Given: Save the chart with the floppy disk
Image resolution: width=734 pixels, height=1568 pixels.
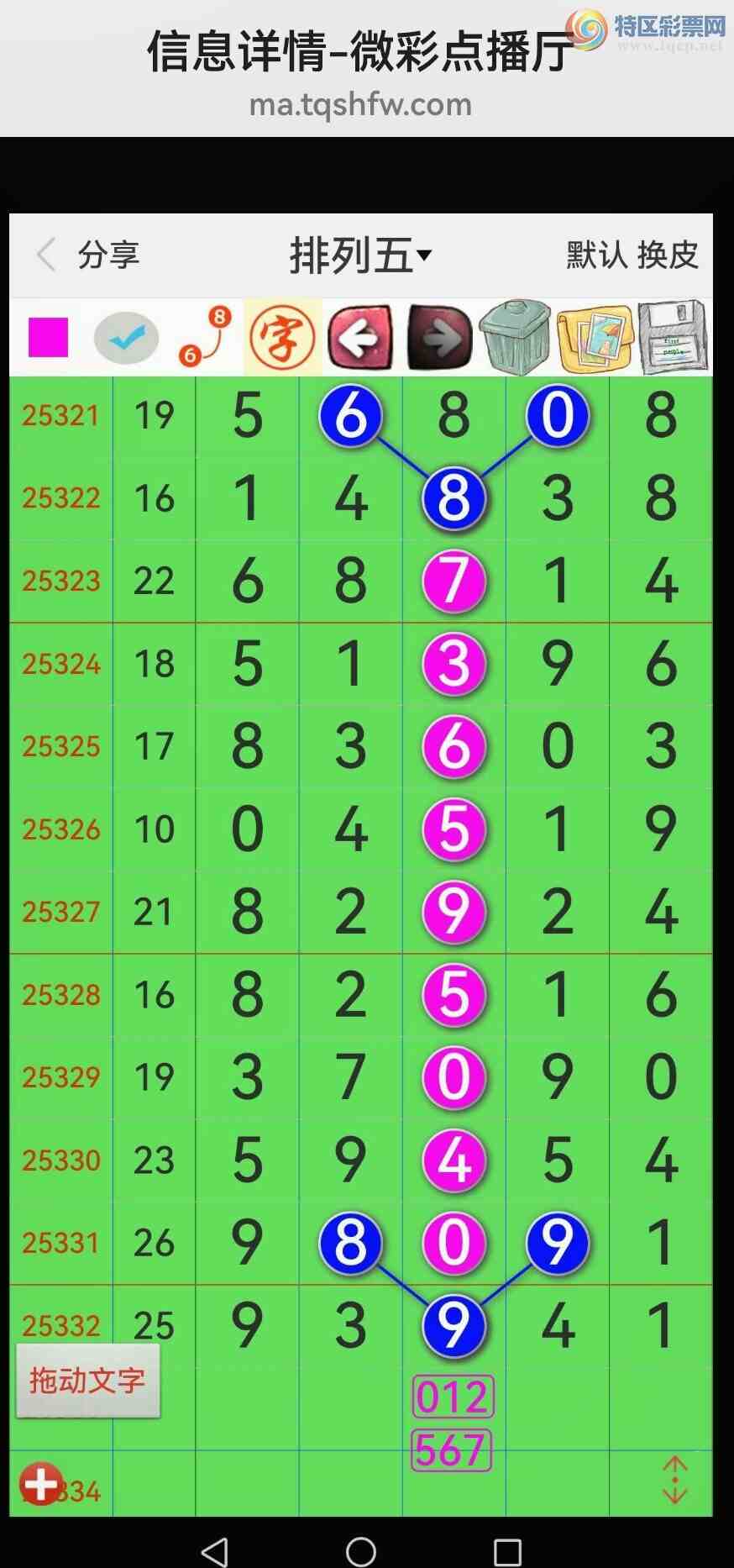Looking at the screenshot, I should pos(673,338).
